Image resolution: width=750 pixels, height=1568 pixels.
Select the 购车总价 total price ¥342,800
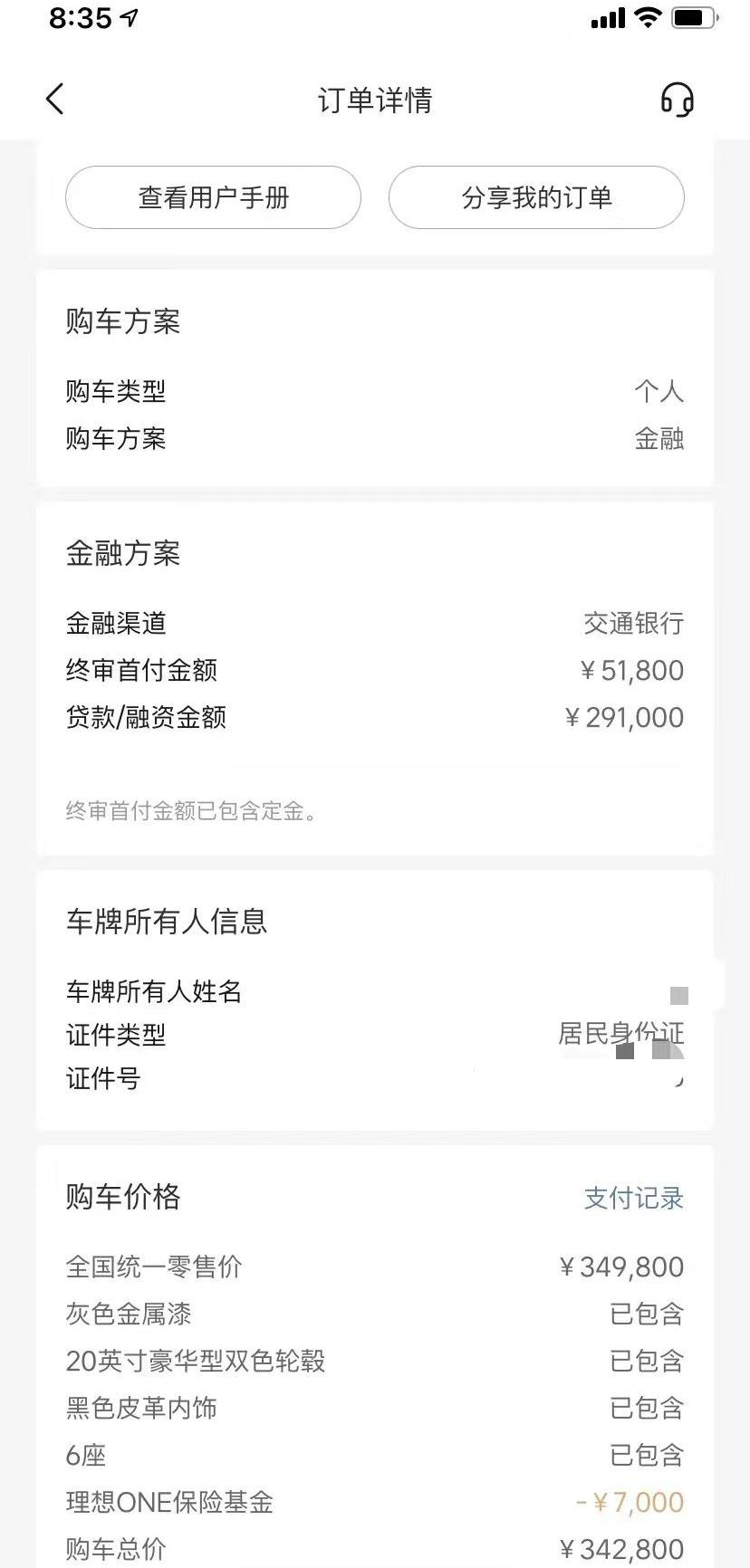click(621, 1549)
